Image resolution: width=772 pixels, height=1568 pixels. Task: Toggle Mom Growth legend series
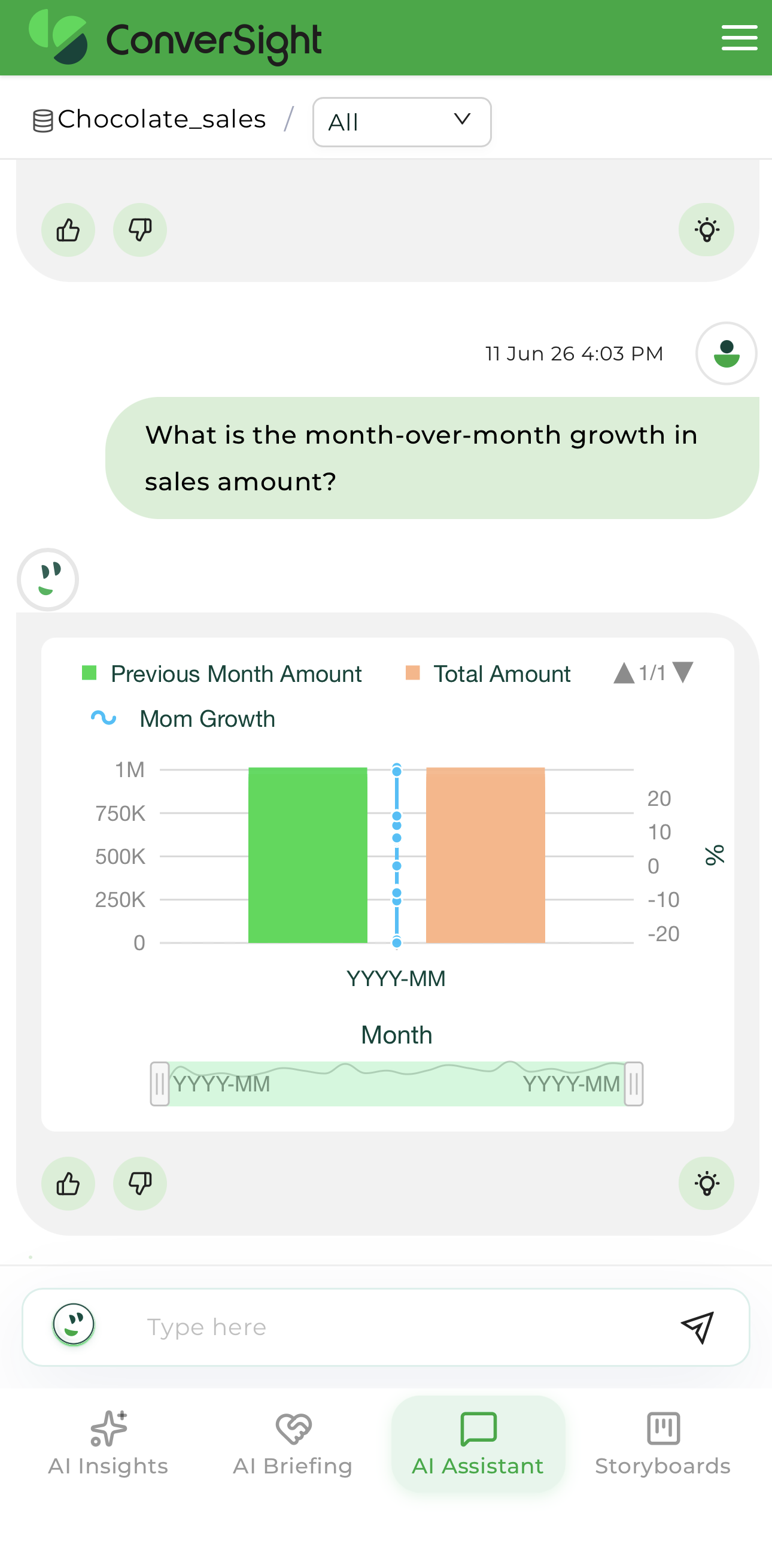tap(183, 719)
